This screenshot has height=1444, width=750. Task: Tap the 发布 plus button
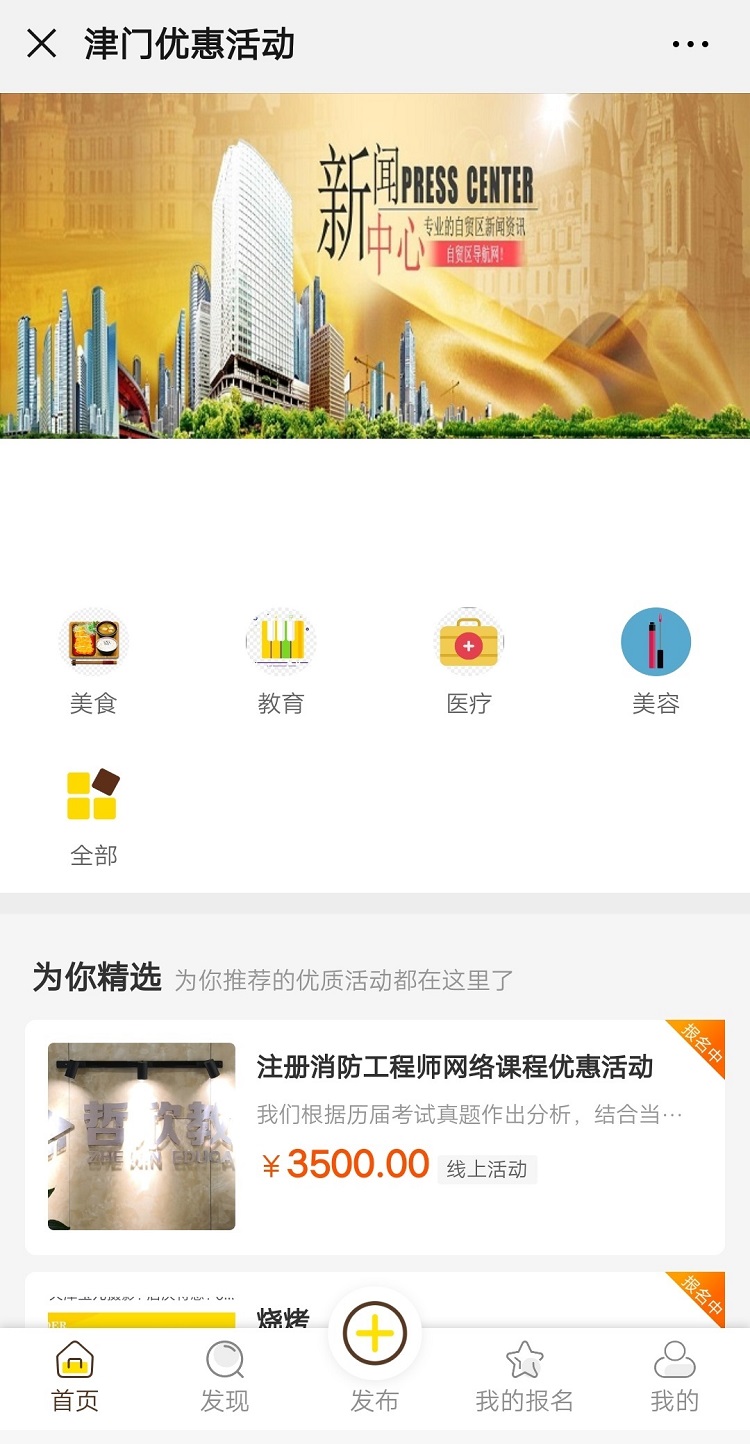pos(375,1333)
